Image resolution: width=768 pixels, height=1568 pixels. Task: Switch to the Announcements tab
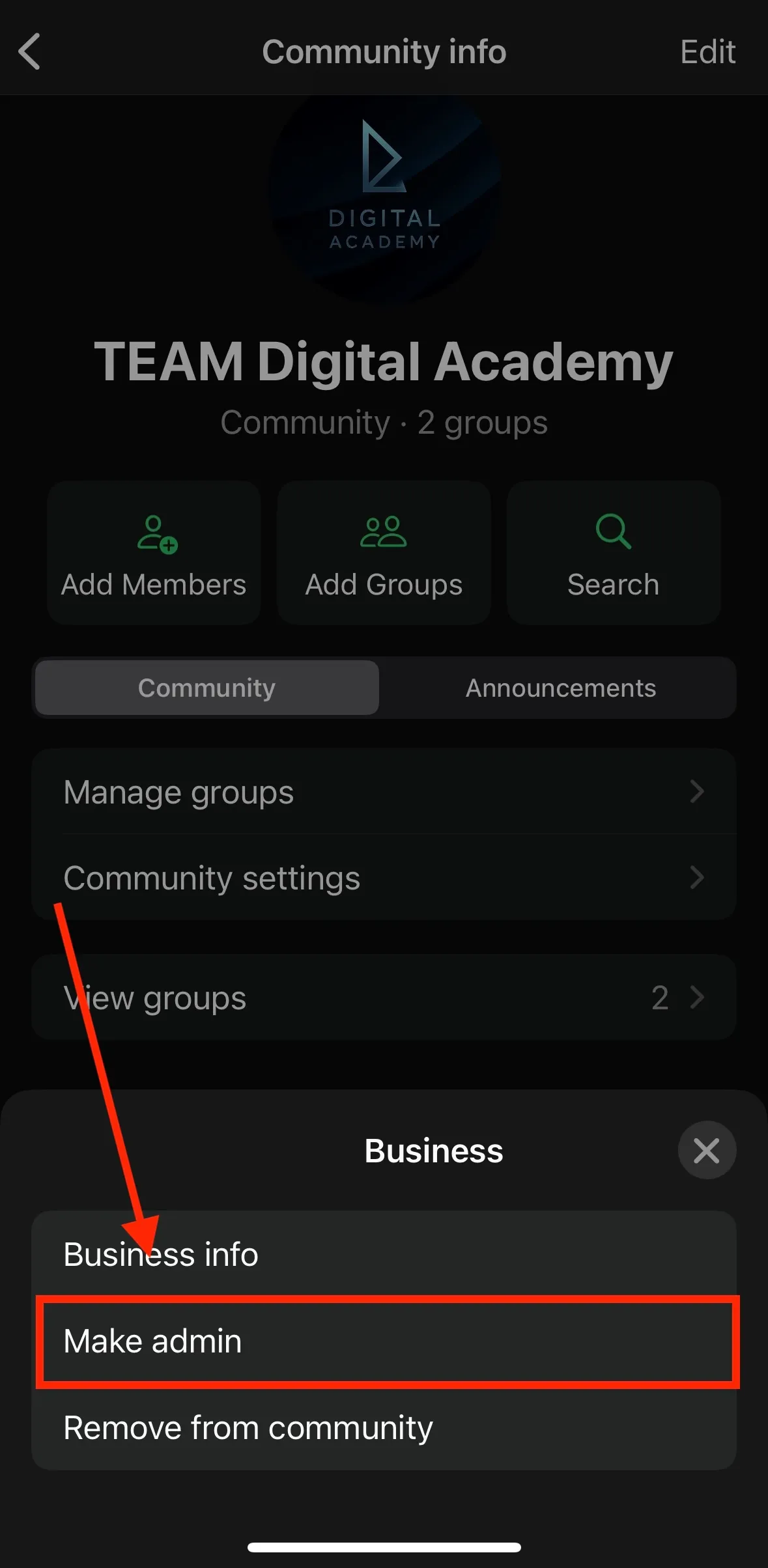(x=560, y=688)
